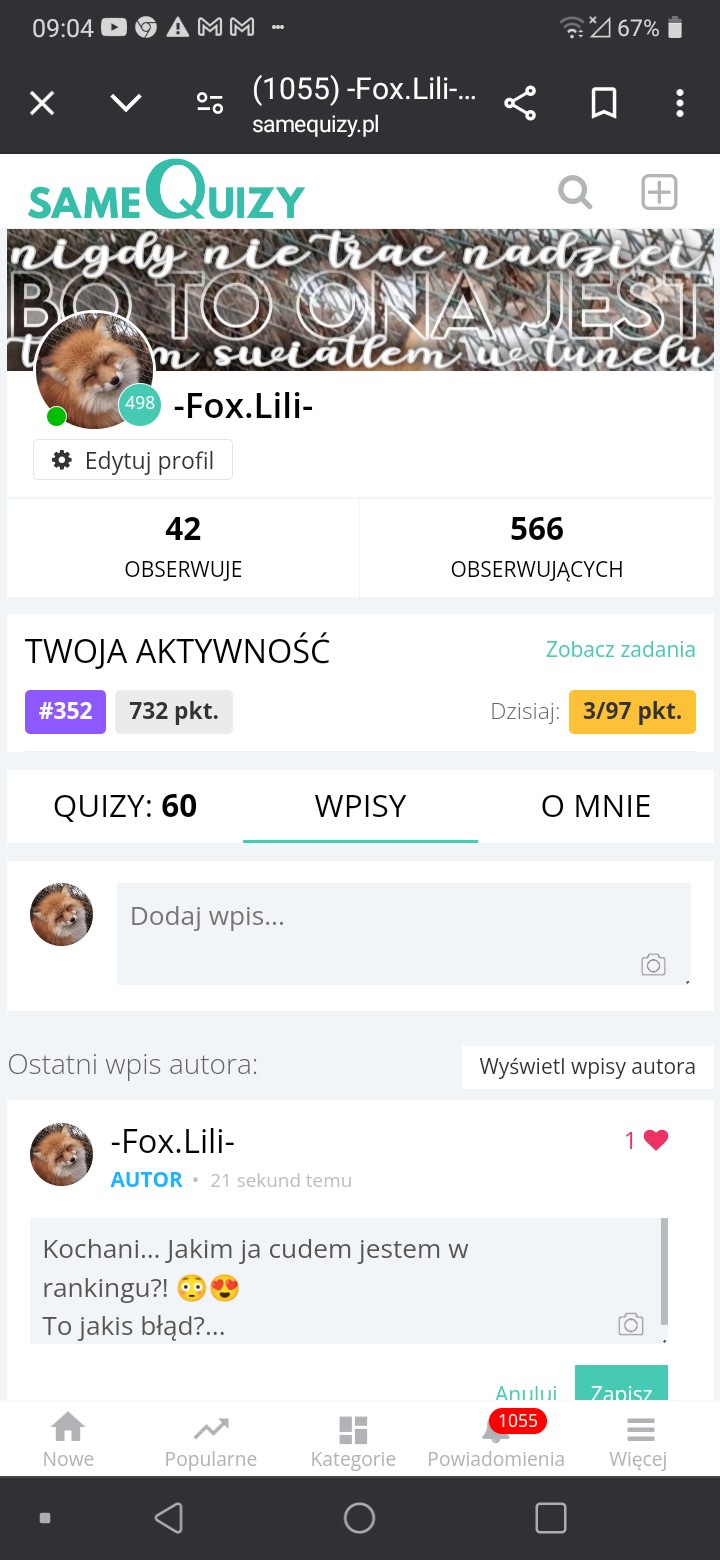This screenshot has width=720, height=1560.
Task: Open Kategorie in the bottom bar
Action: pos(353,1440)
